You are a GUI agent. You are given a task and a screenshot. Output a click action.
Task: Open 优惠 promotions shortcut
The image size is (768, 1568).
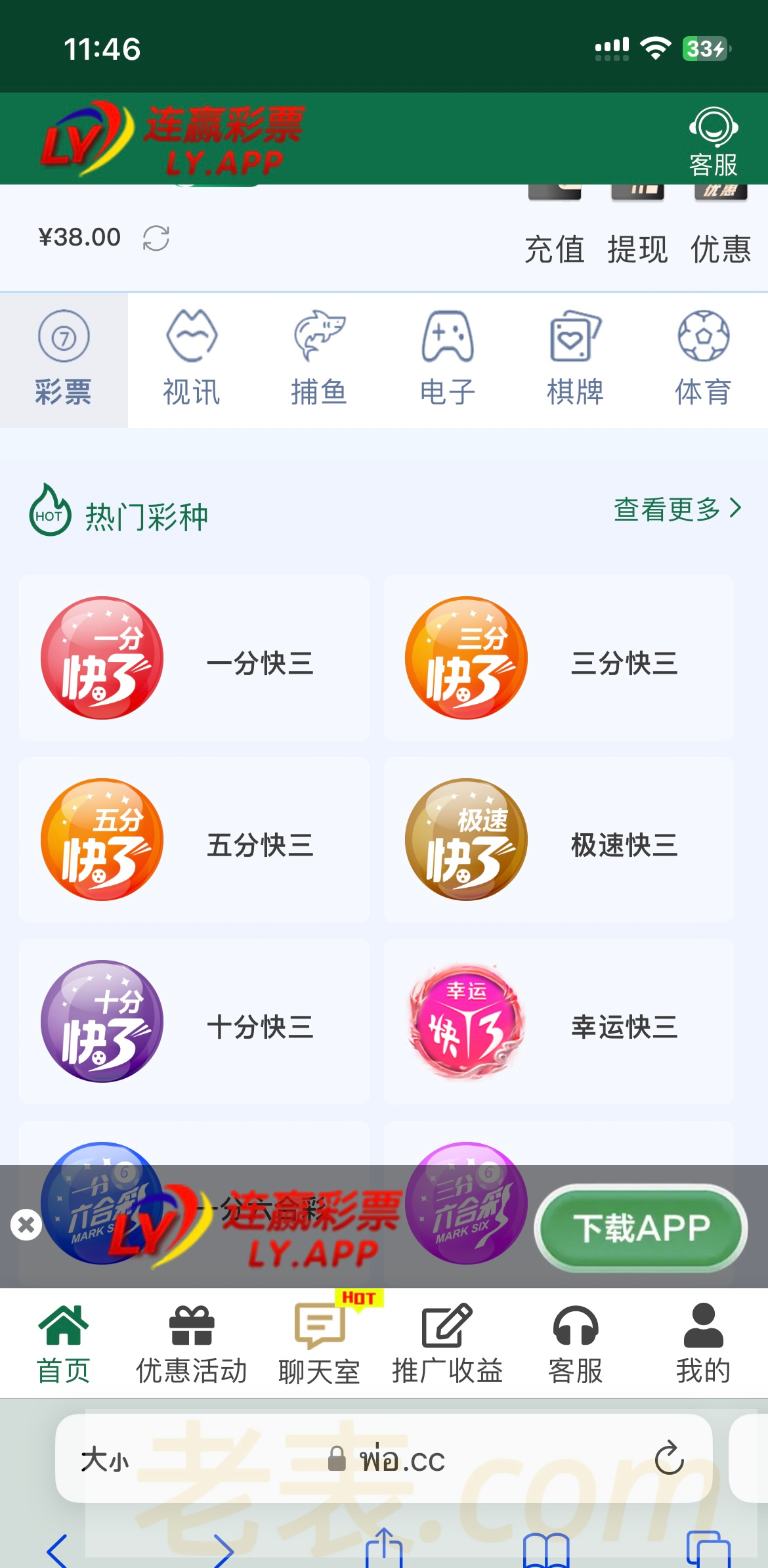720,249
